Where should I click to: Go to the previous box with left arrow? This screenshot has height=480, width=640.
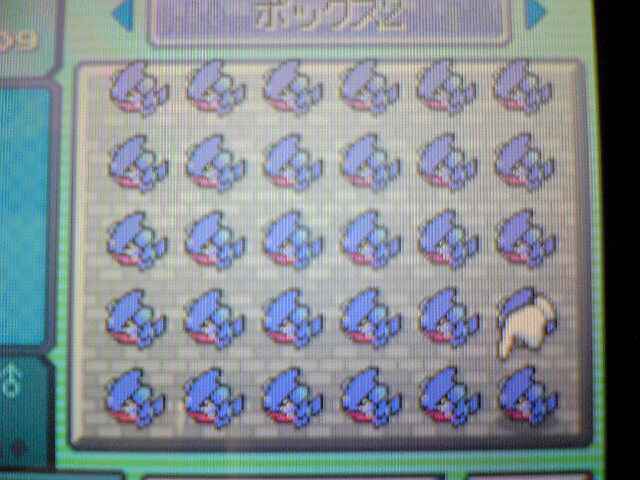[123, 14]
